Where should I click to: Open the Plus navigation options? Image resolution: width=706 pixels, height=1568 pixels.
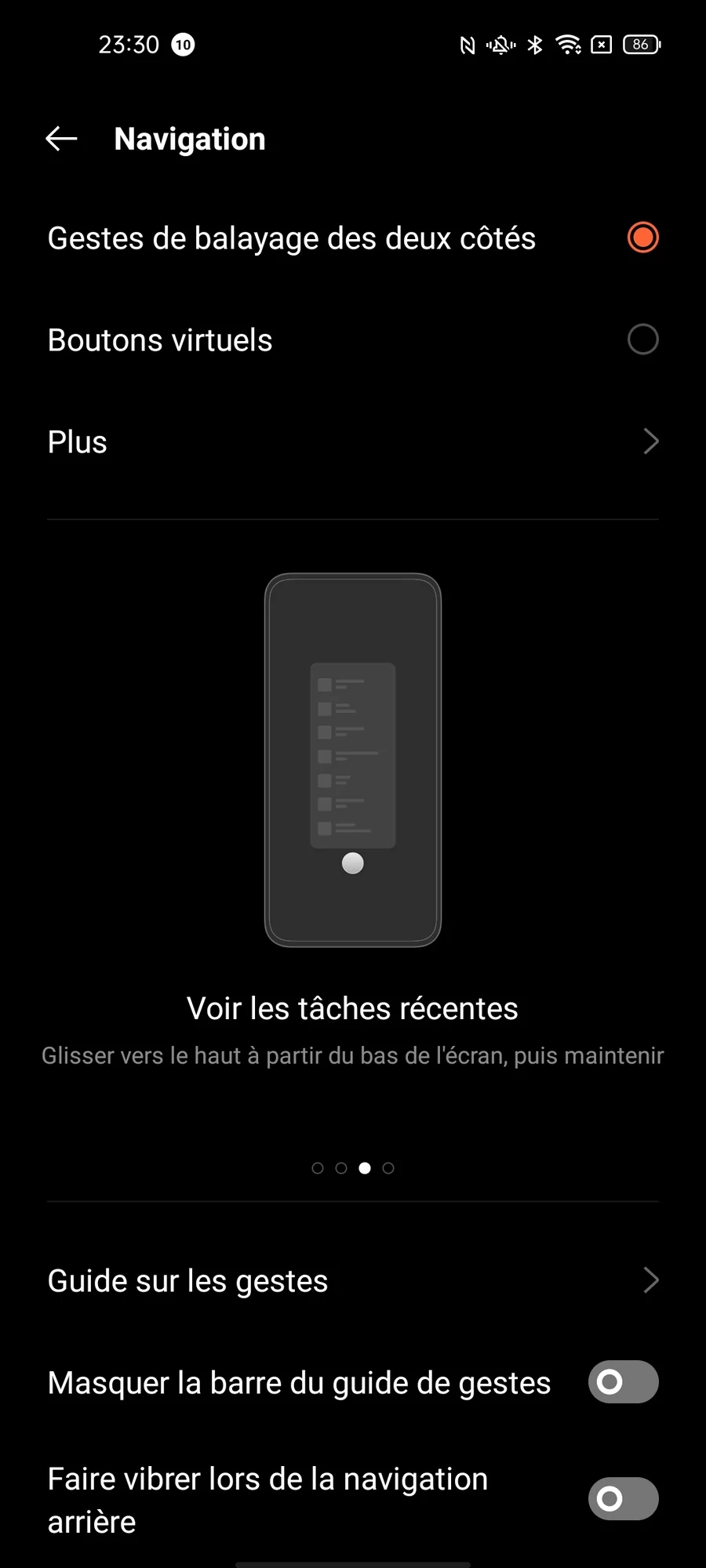[x=353, y=441]
